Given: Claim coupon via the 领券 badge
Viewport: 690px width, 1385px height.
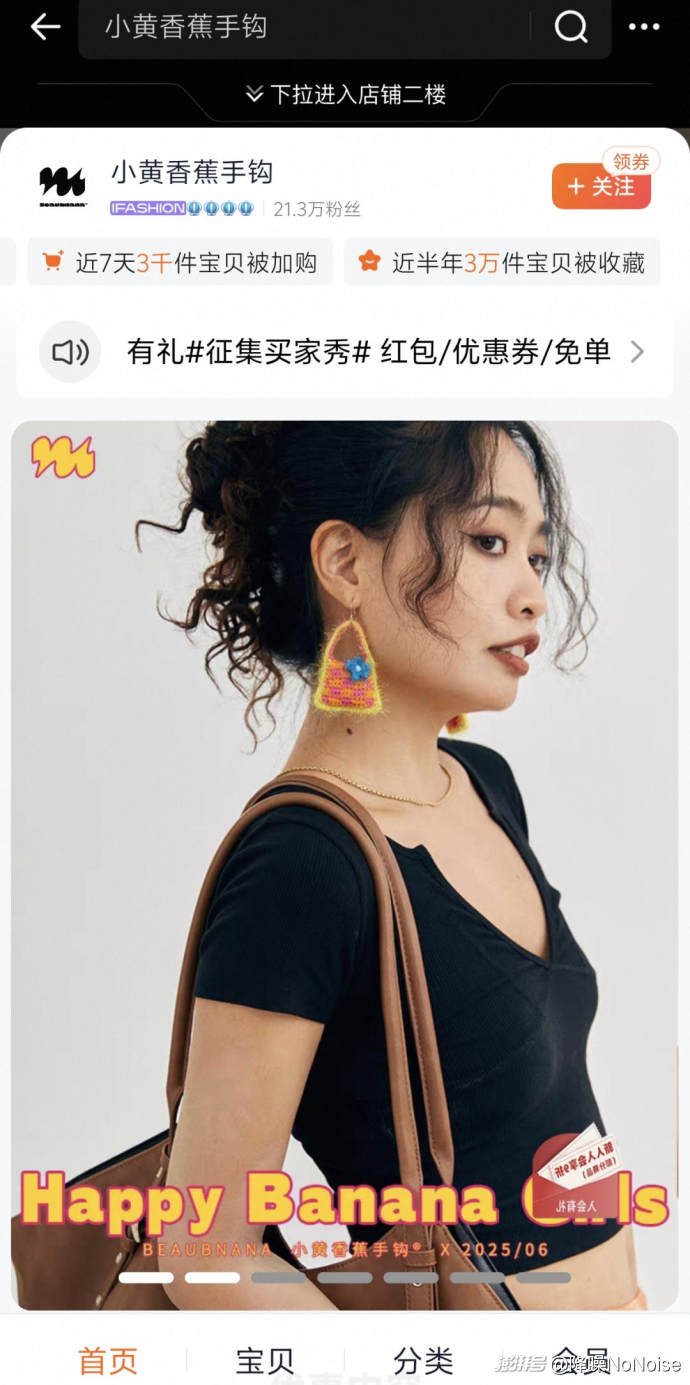Looking at the screenshot, I should [630, 161].
